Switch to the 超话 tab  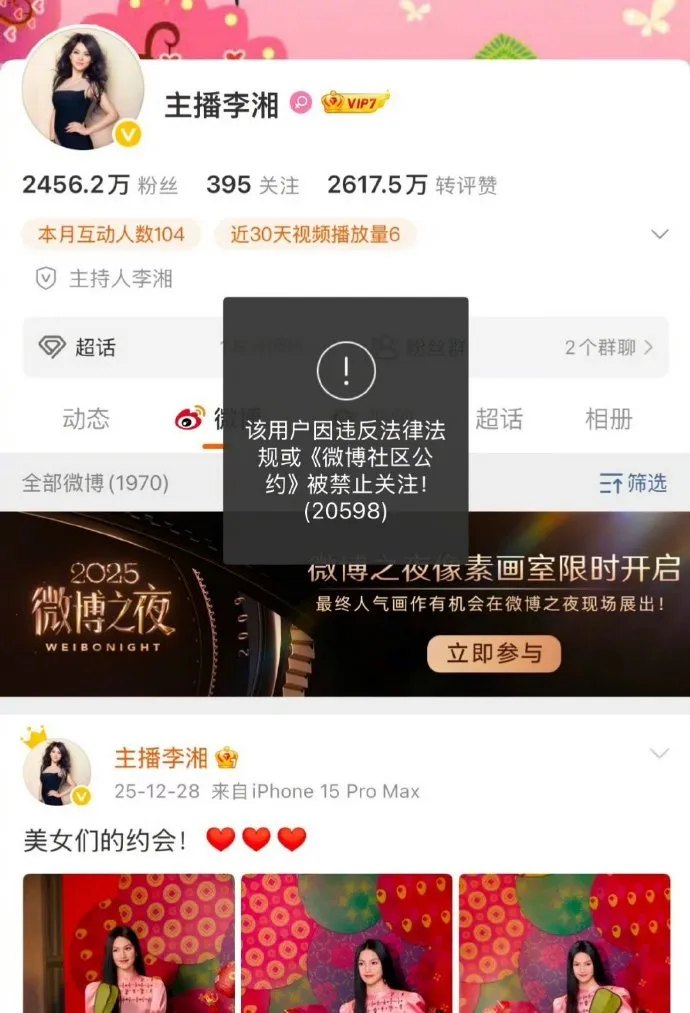(x=499, y=419)
